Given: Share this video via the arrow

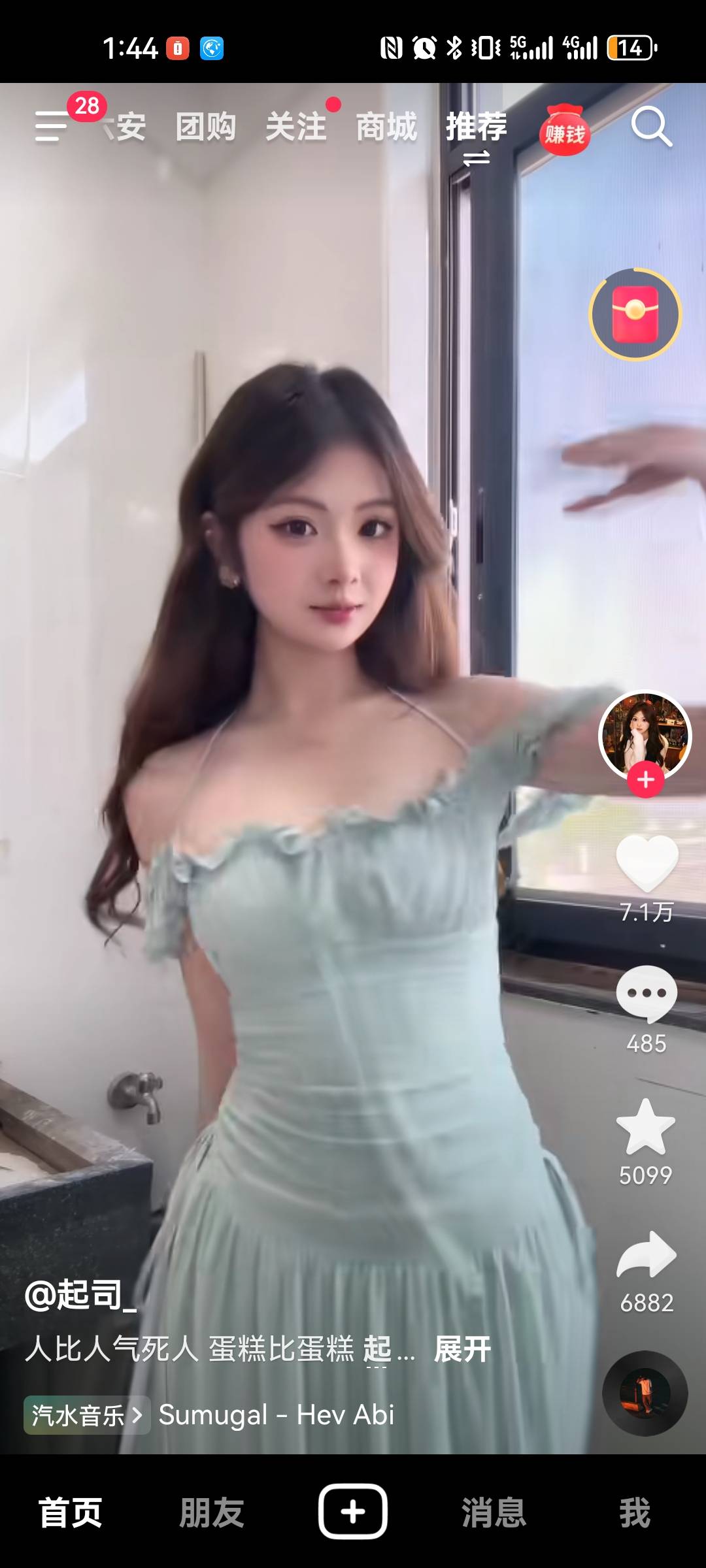Looking at the screenshot, I should 647,1254.
